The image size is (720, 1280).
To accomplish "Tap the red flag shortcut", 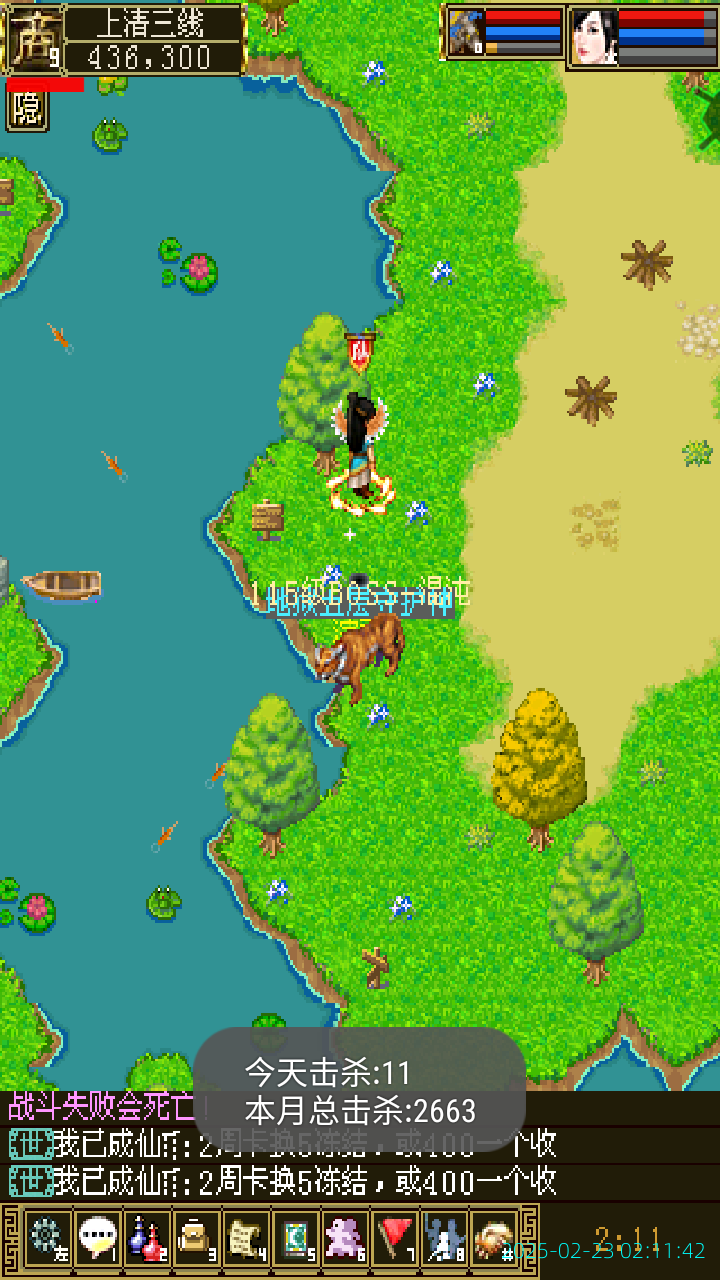I will tap(395, 1238).
